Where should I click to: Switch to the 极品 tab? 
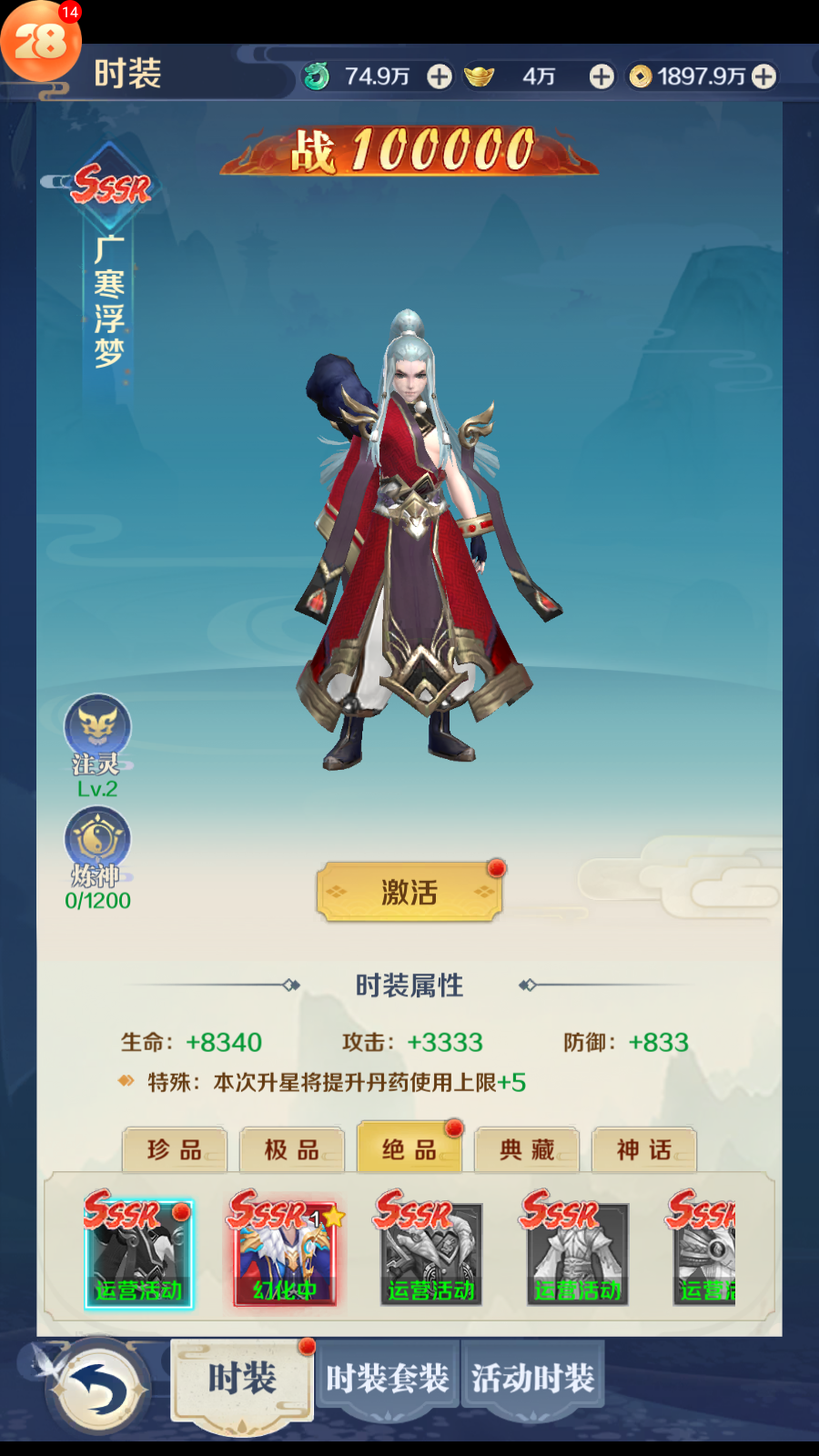tap(291, 1150)
